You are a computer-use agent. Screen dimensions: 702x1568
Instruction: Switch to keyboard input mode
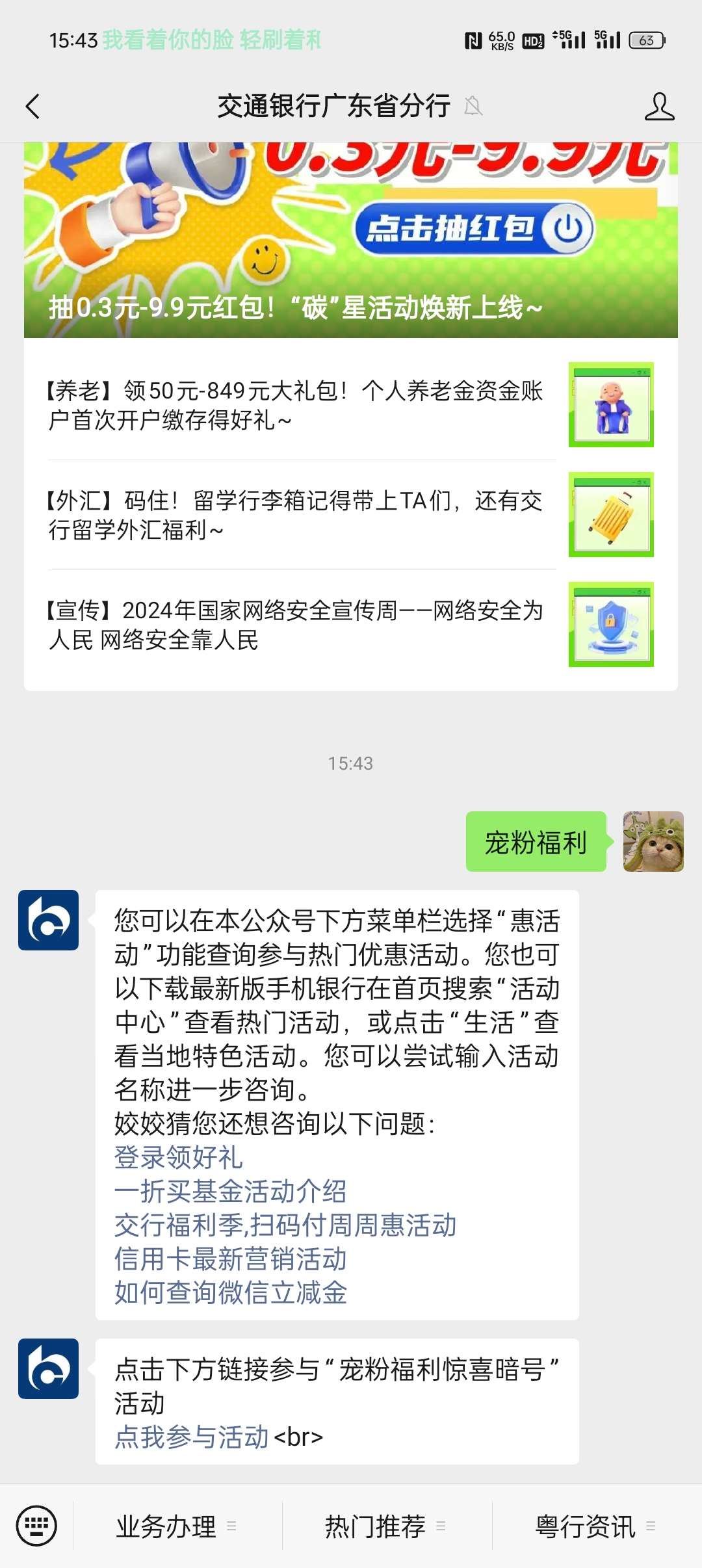tap(36, 1525)
